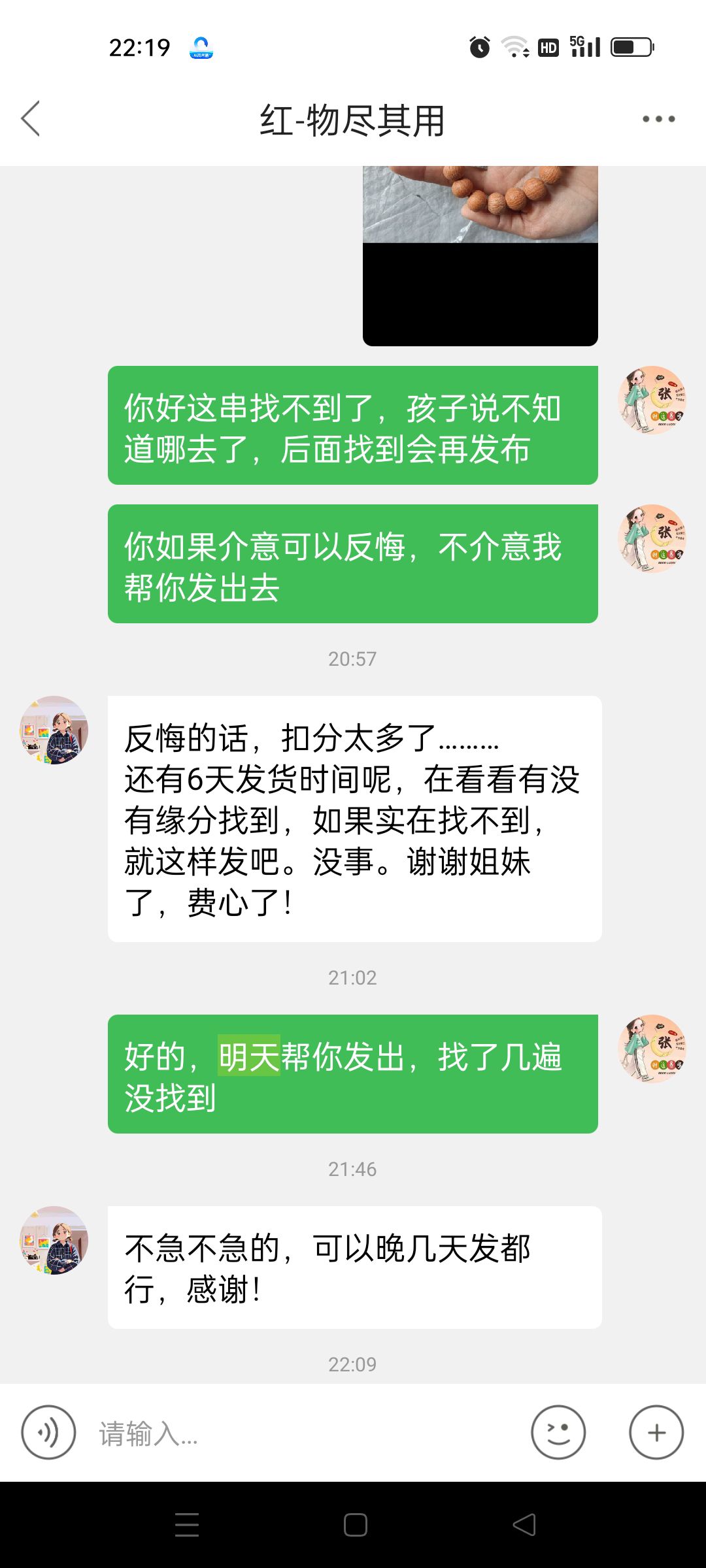706x1568 pixels.
Task: Open contact avatar beside 不急不急的 message
Action: (54, 1240)
